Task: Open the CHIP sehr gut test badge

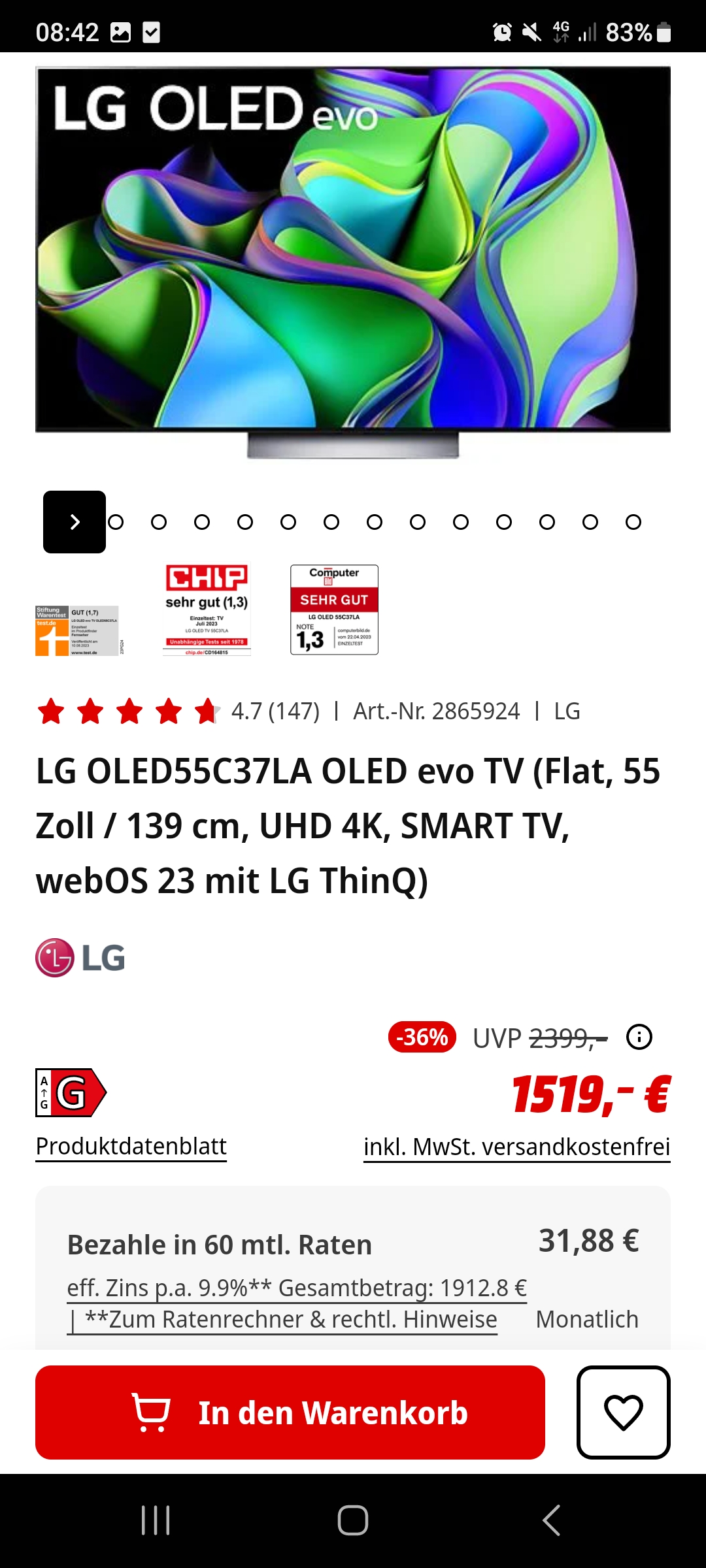Action: [x=207, y=610]
